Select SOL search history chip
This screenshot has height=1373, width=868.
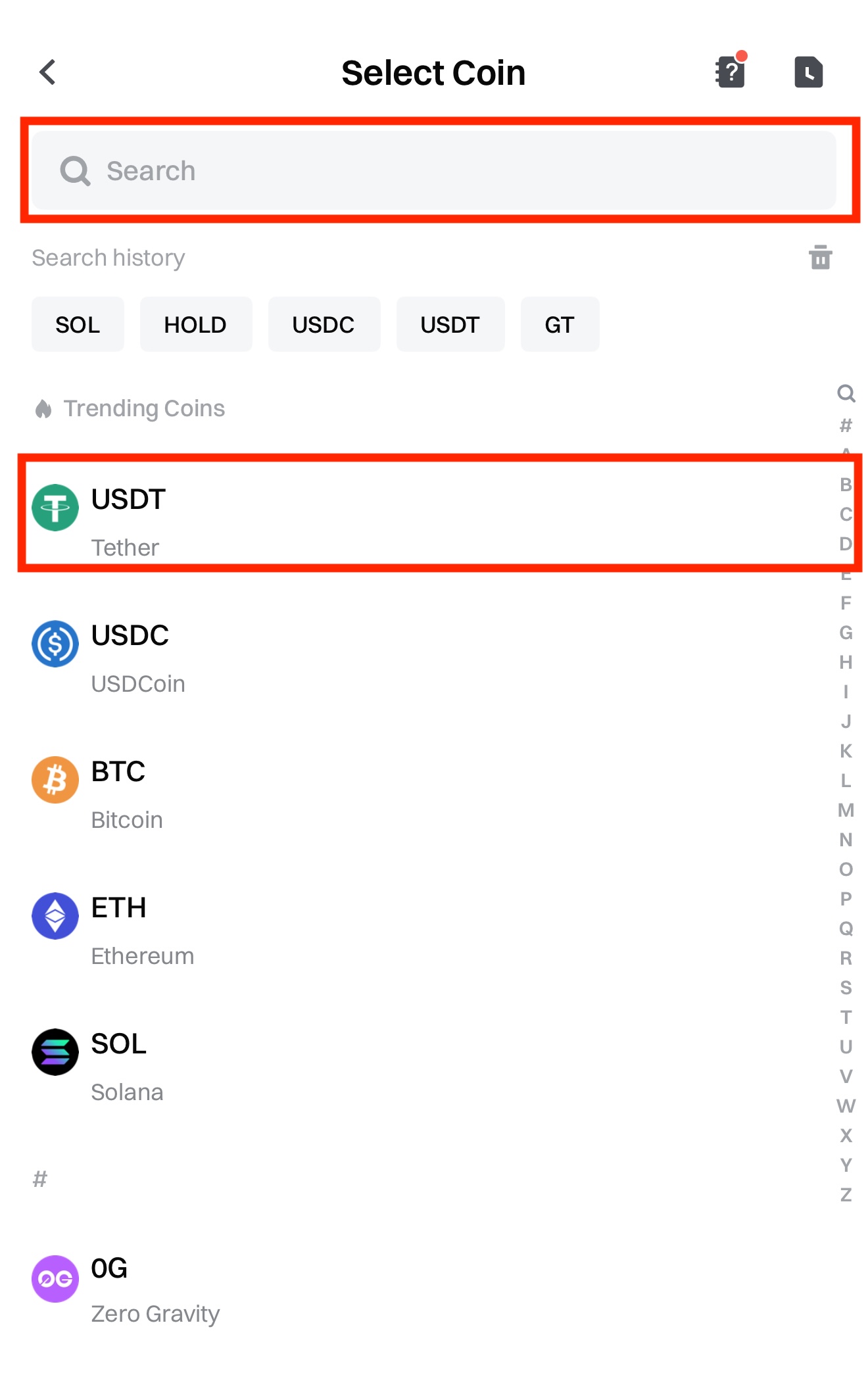78,325
